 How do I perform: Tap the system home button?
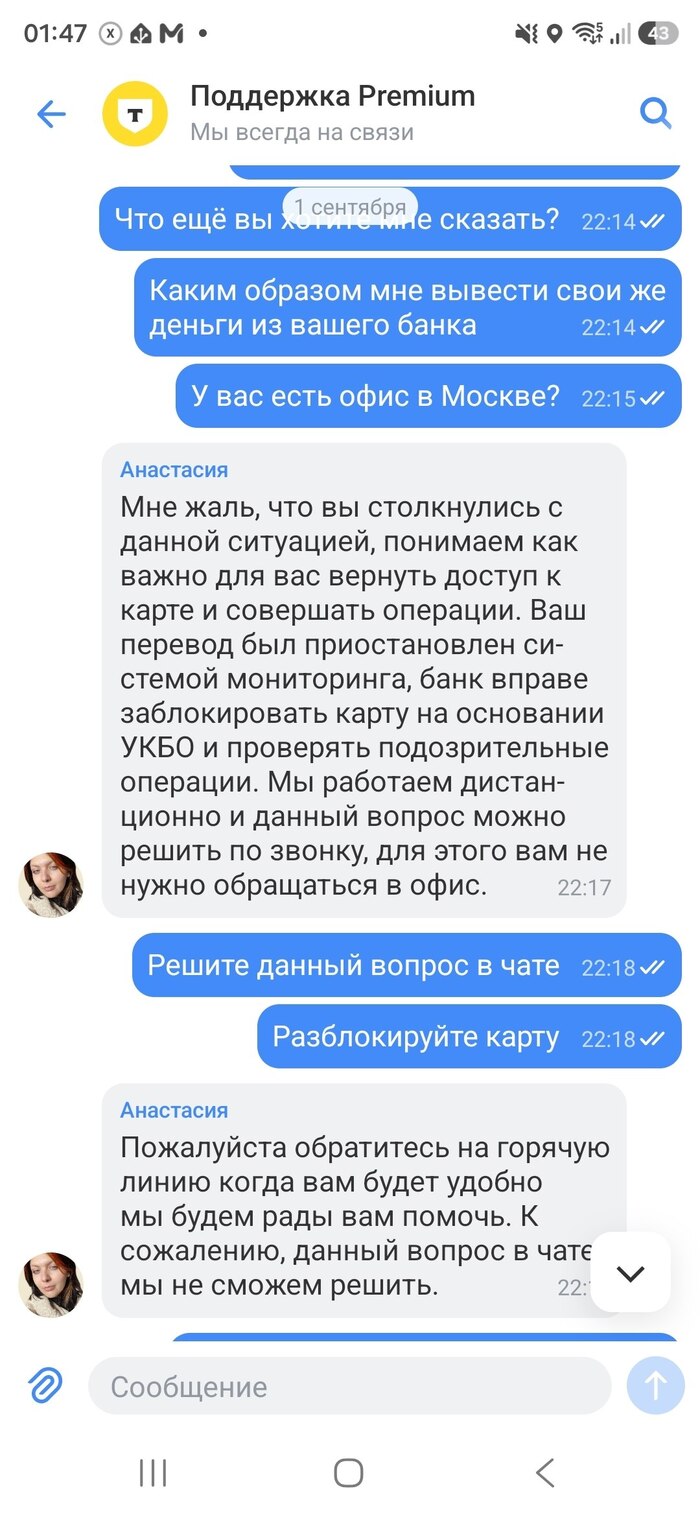coord(348,1472)
